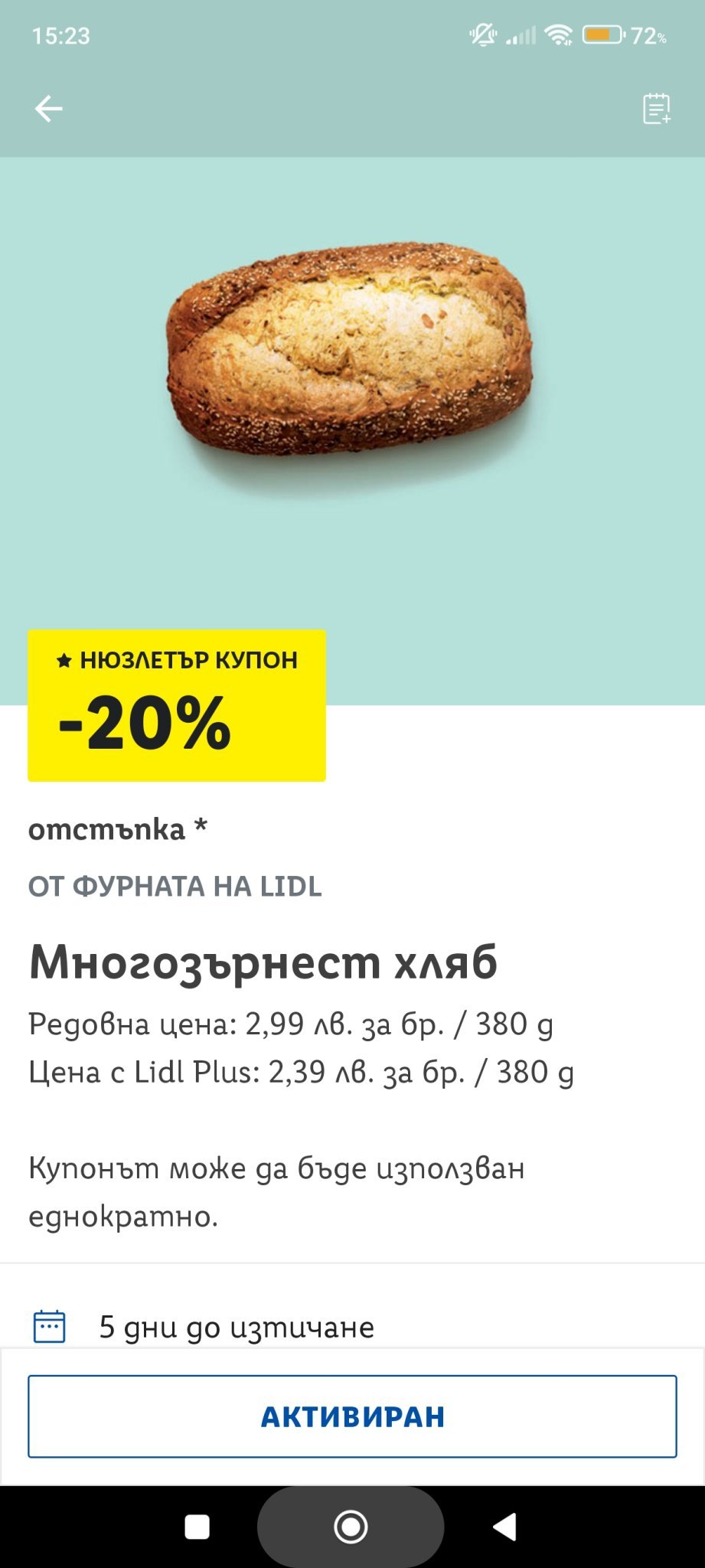This screenshot has height=1568, width=705.
Task: Open recent apps with the square button
Action: coord(197,1527)
